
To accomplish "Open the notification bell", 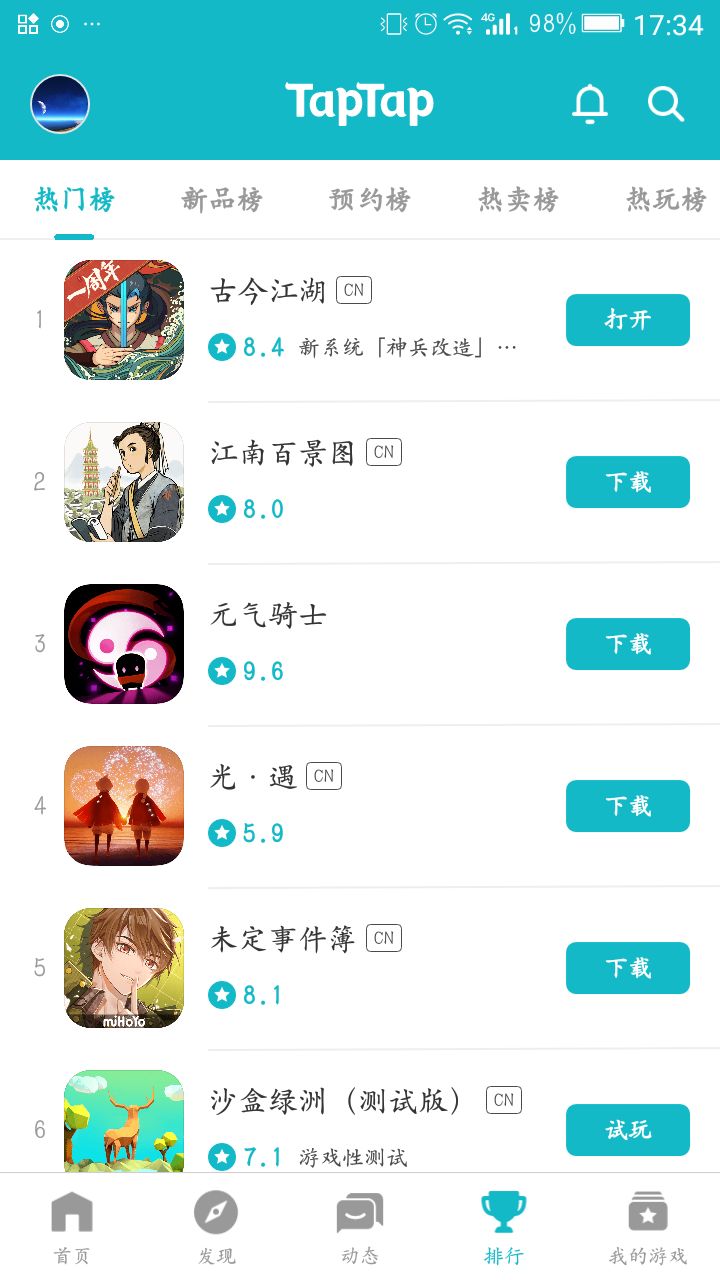I will click(x=590, y=103).
